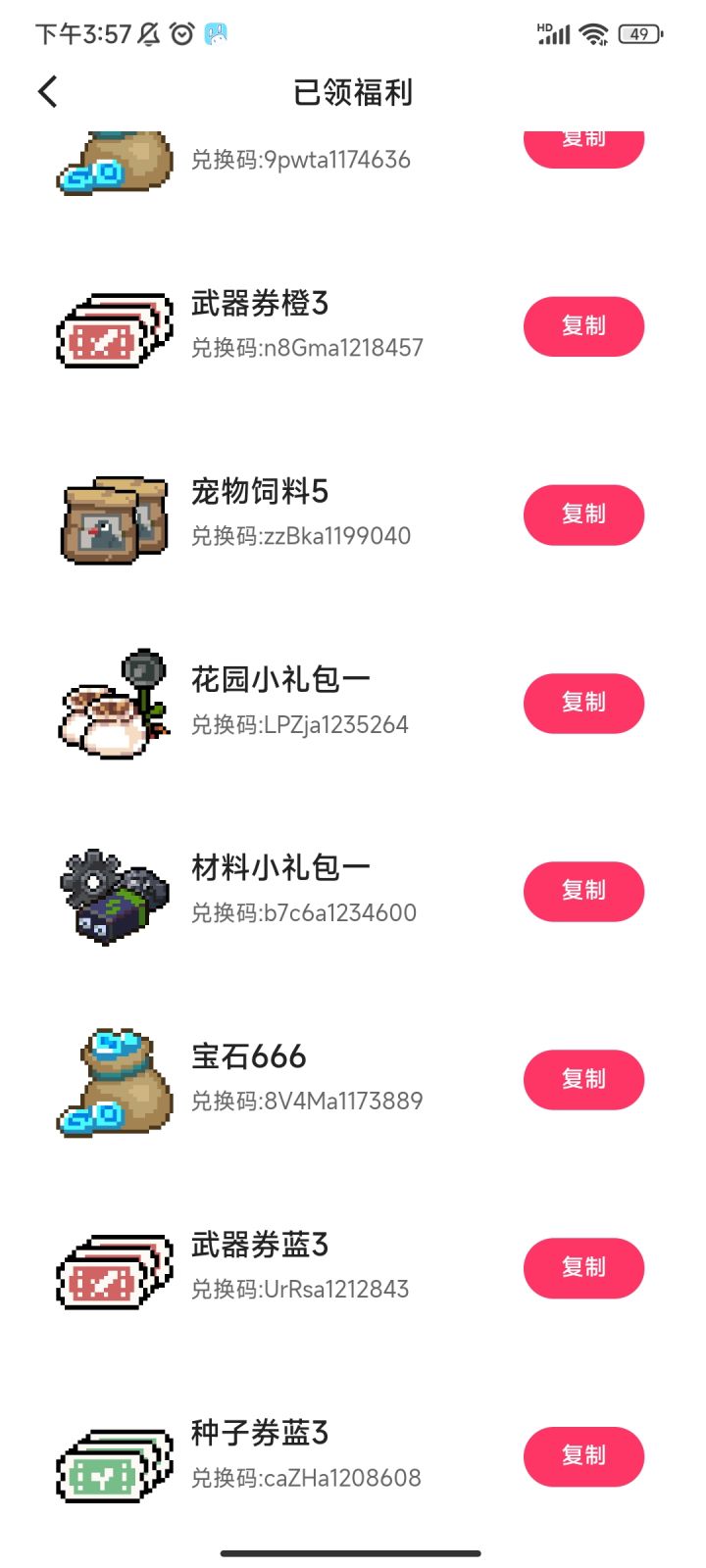
Task: Copy code for 花园小礼包一
Action: point(583,703)
